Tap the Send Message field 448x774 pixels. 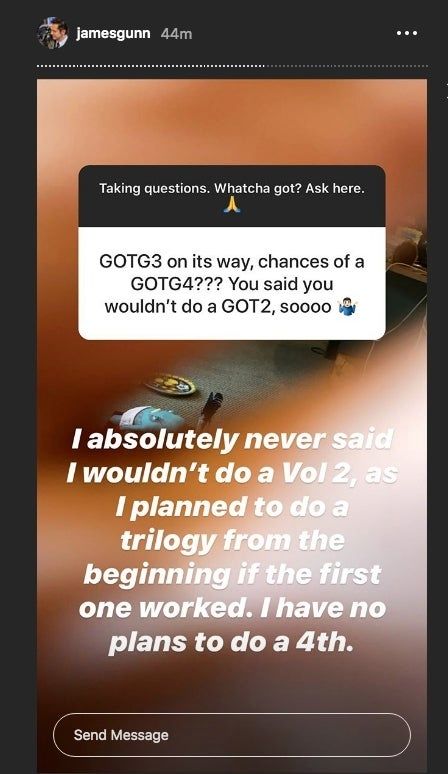point(232,735)
